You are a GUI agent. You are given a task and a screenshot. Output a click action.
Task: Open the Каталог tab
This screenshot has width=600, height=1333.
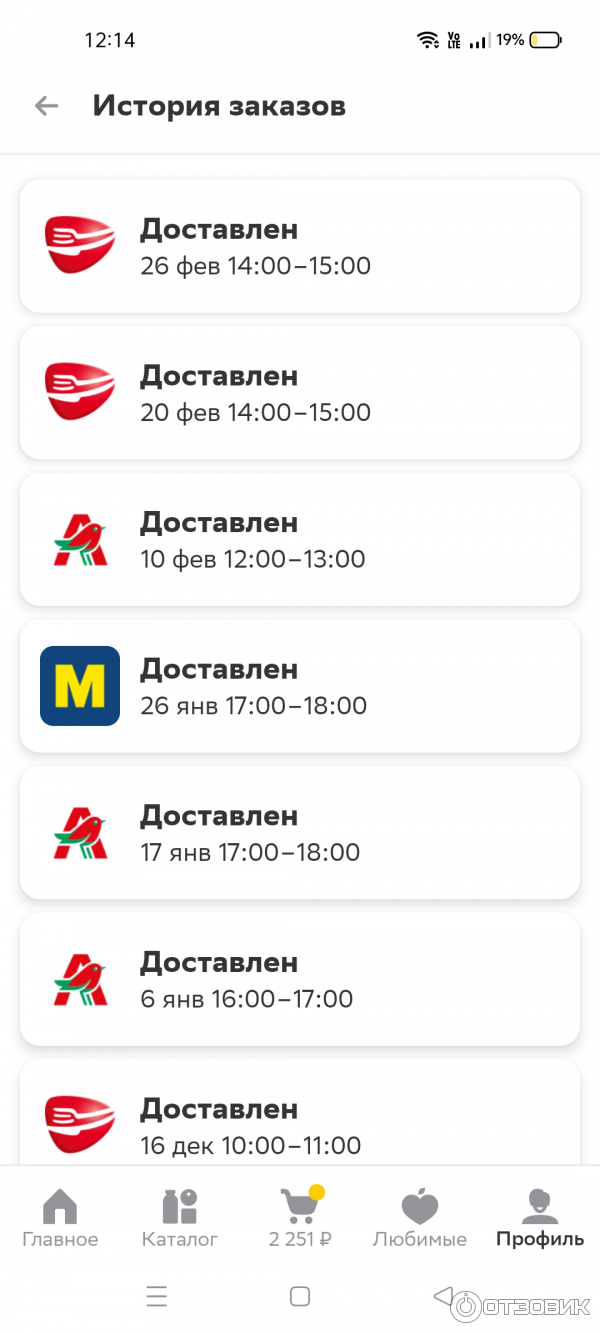coord(180,1218)
